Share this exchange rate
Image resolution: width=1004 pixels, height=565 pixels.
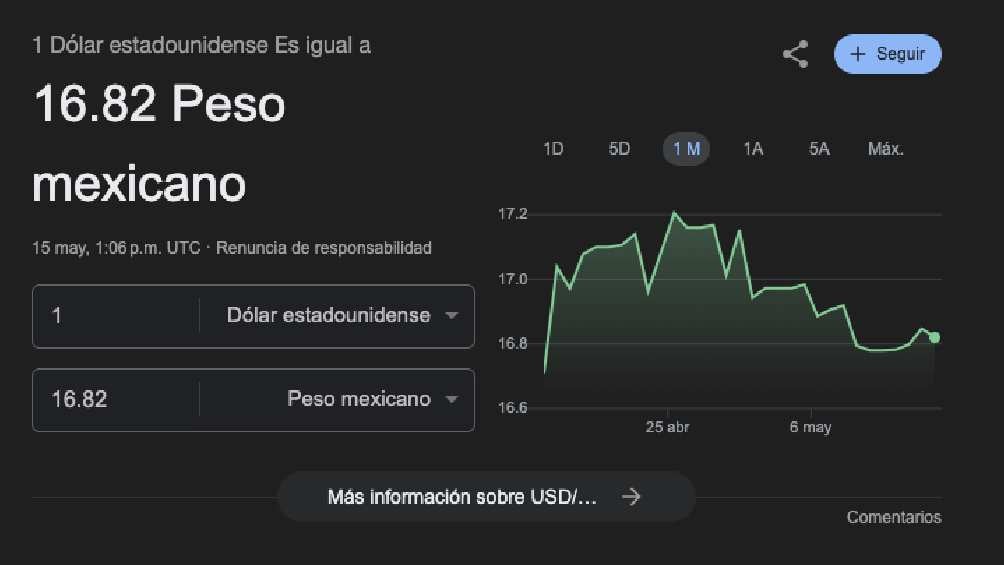coord(795,54)
